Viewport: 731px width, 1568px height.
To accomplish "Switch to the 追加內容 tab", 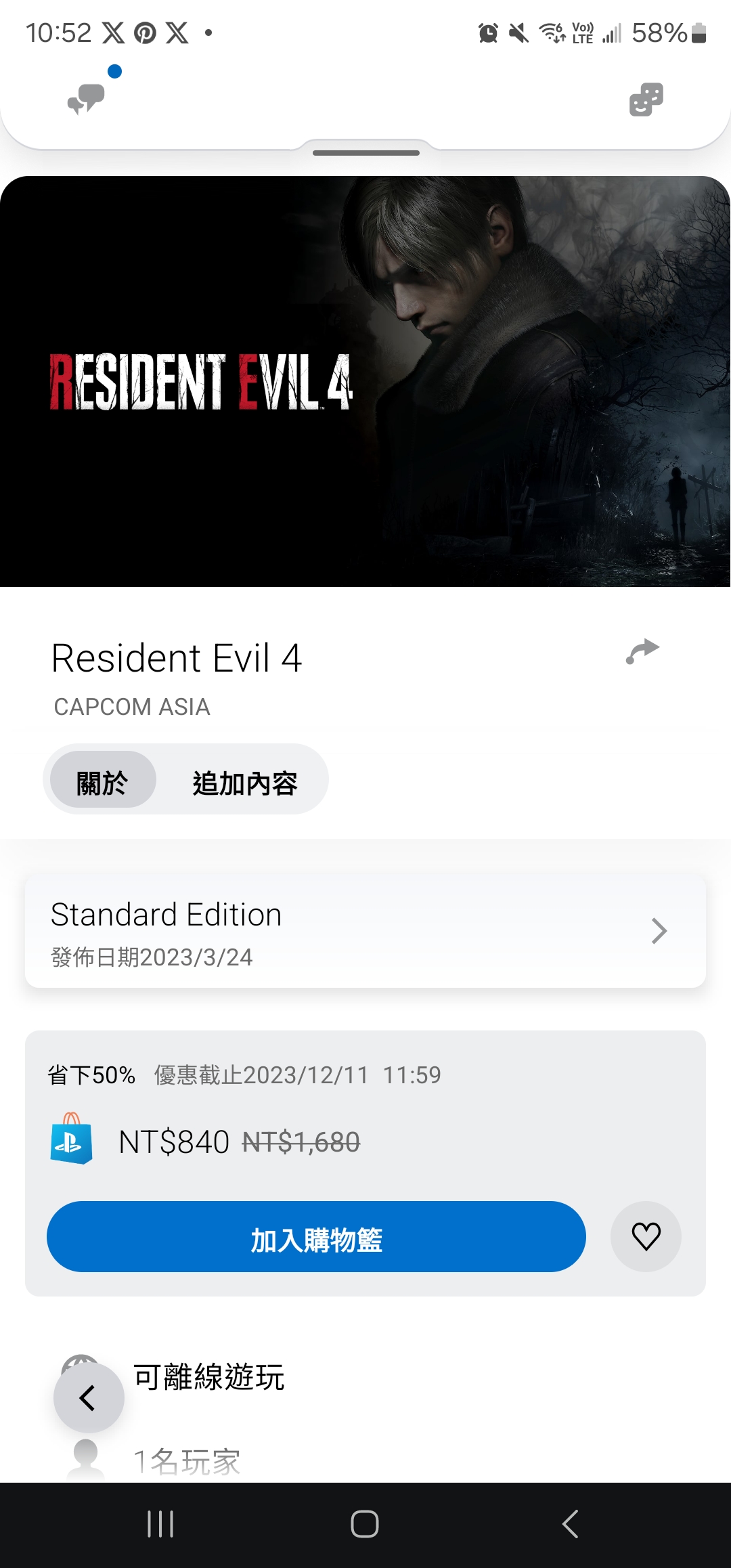I will pyautogui.click(x=245, y=783).
